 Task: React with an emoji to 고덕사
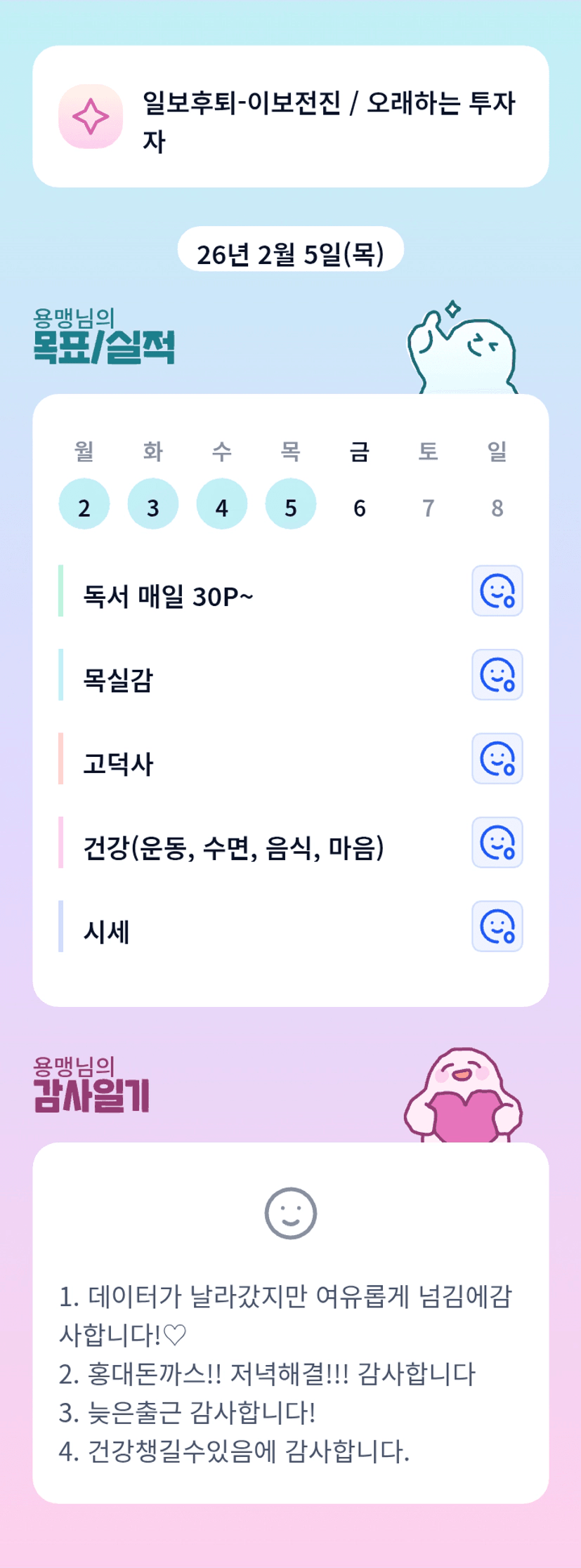[x=497, y=758]
